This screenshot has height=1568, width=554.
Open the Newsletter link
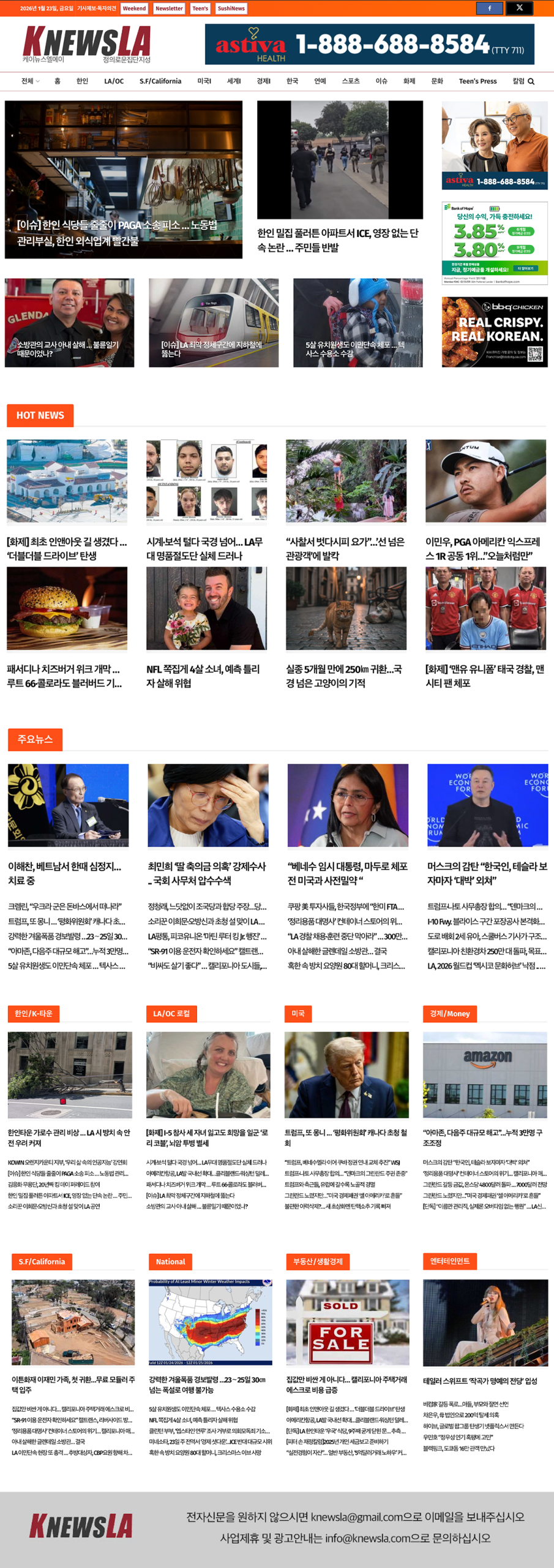click(169, 9)
